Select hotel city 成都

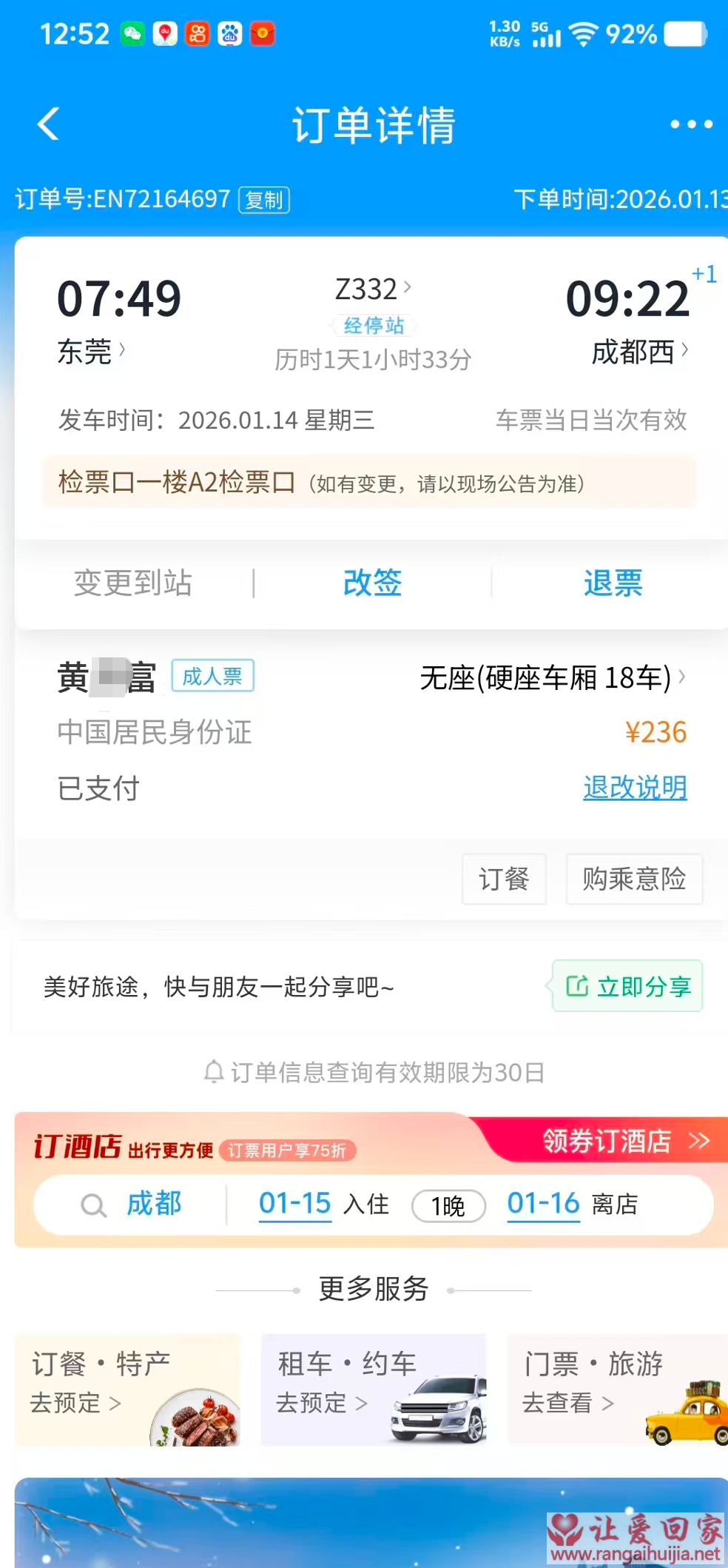154,1204
